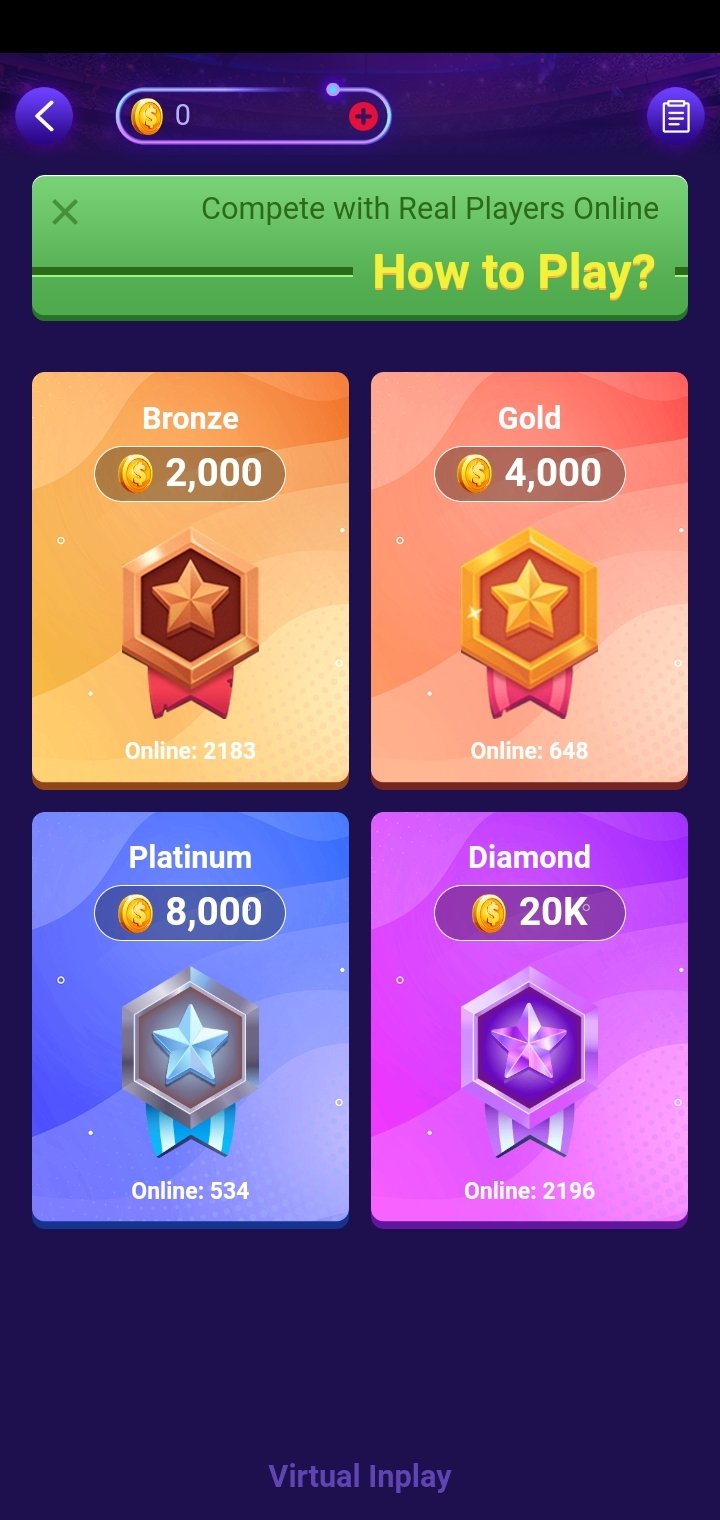This screenshot has width=720, height=1520.
Task: Enter the Gold 4,000 room
Action: point(529,579)
